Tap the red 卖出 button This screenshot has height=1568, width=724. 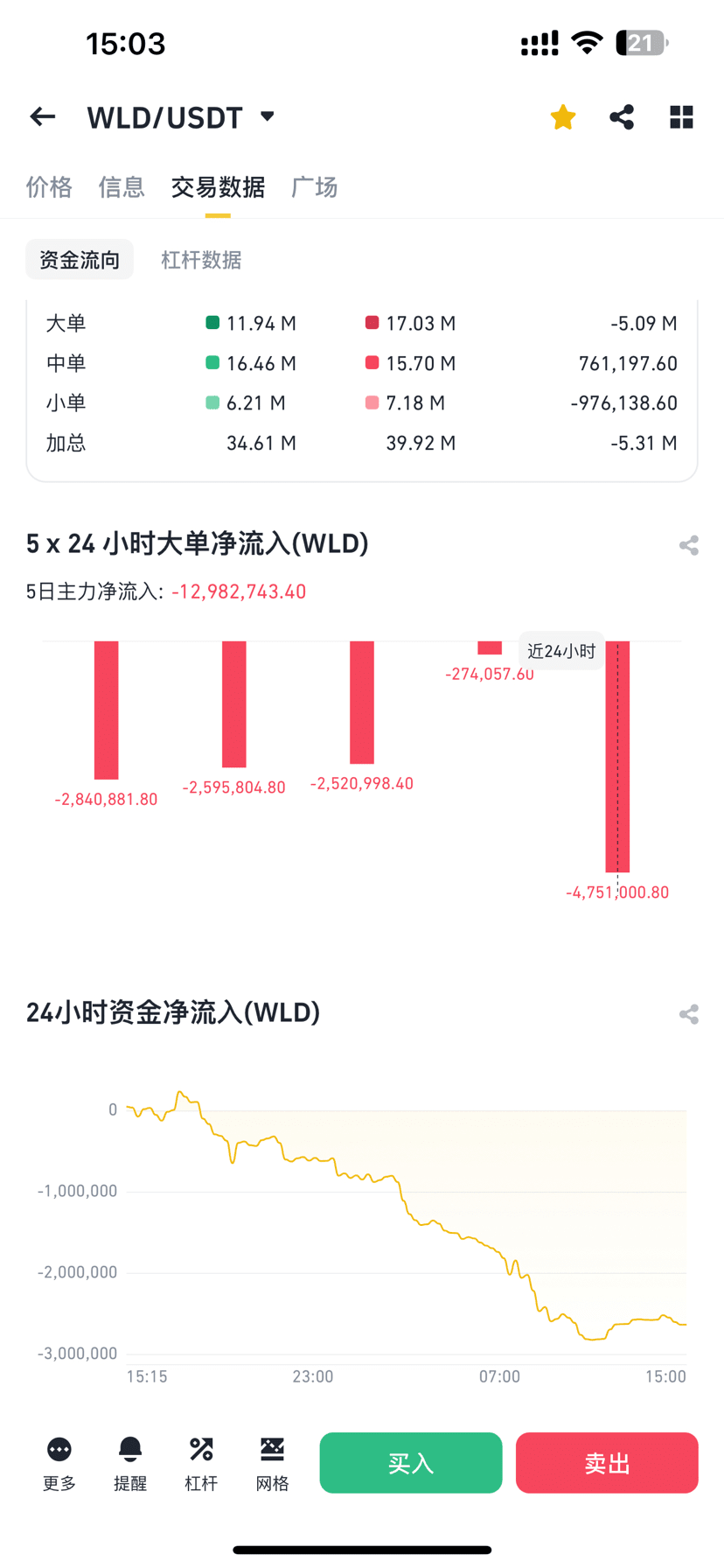coord(607,1463)
